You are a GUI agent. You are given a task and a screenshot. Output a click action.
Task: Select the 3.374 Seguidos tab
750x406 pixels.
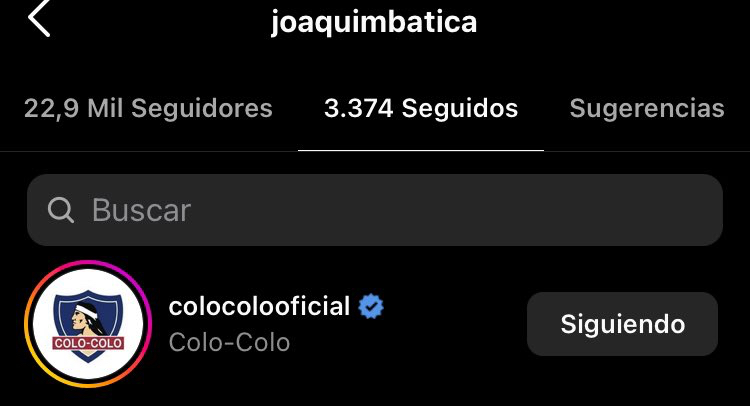pos(421,108)
